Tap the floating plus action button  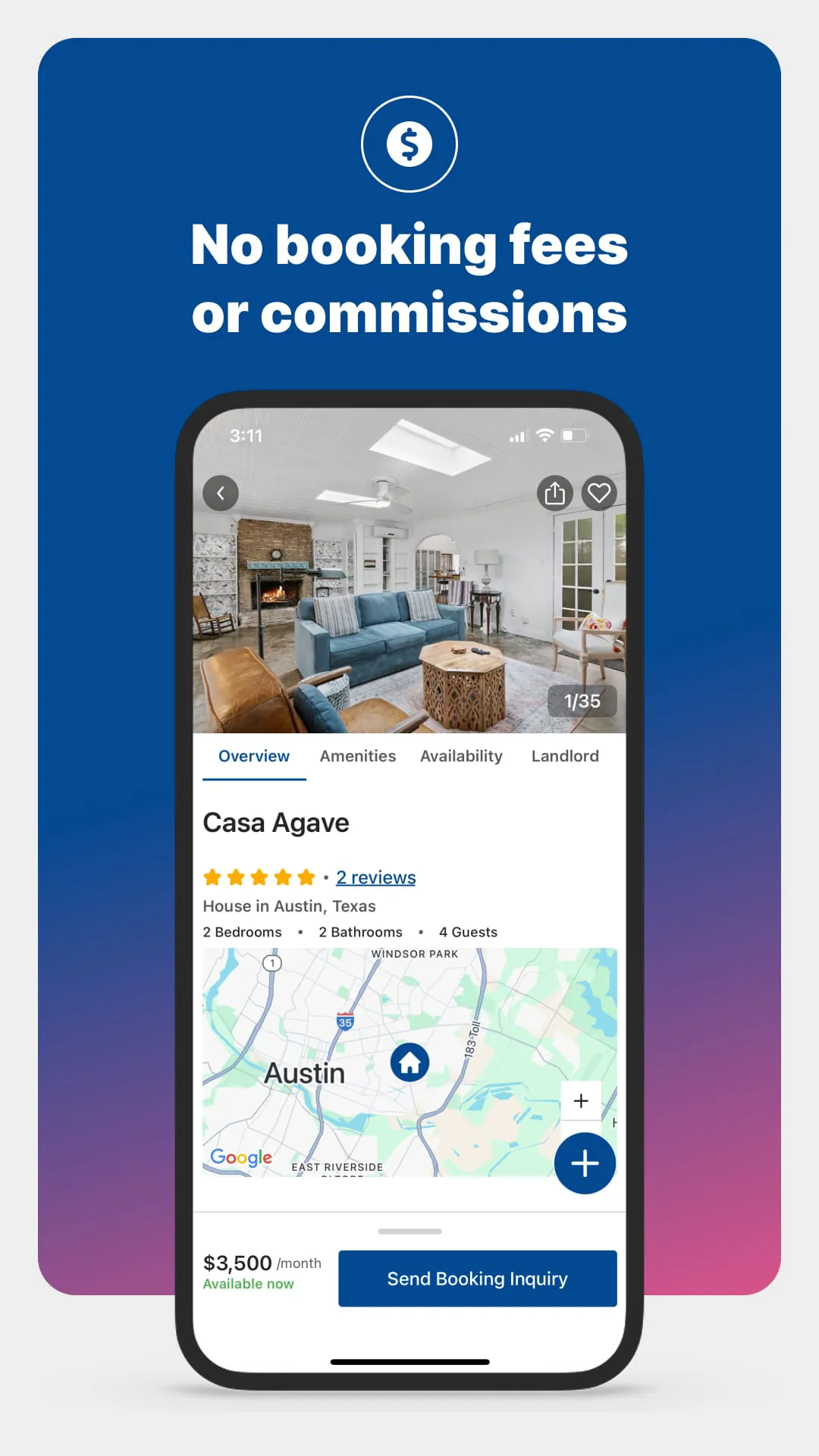pyautogui.click(x=584, y=1163)
